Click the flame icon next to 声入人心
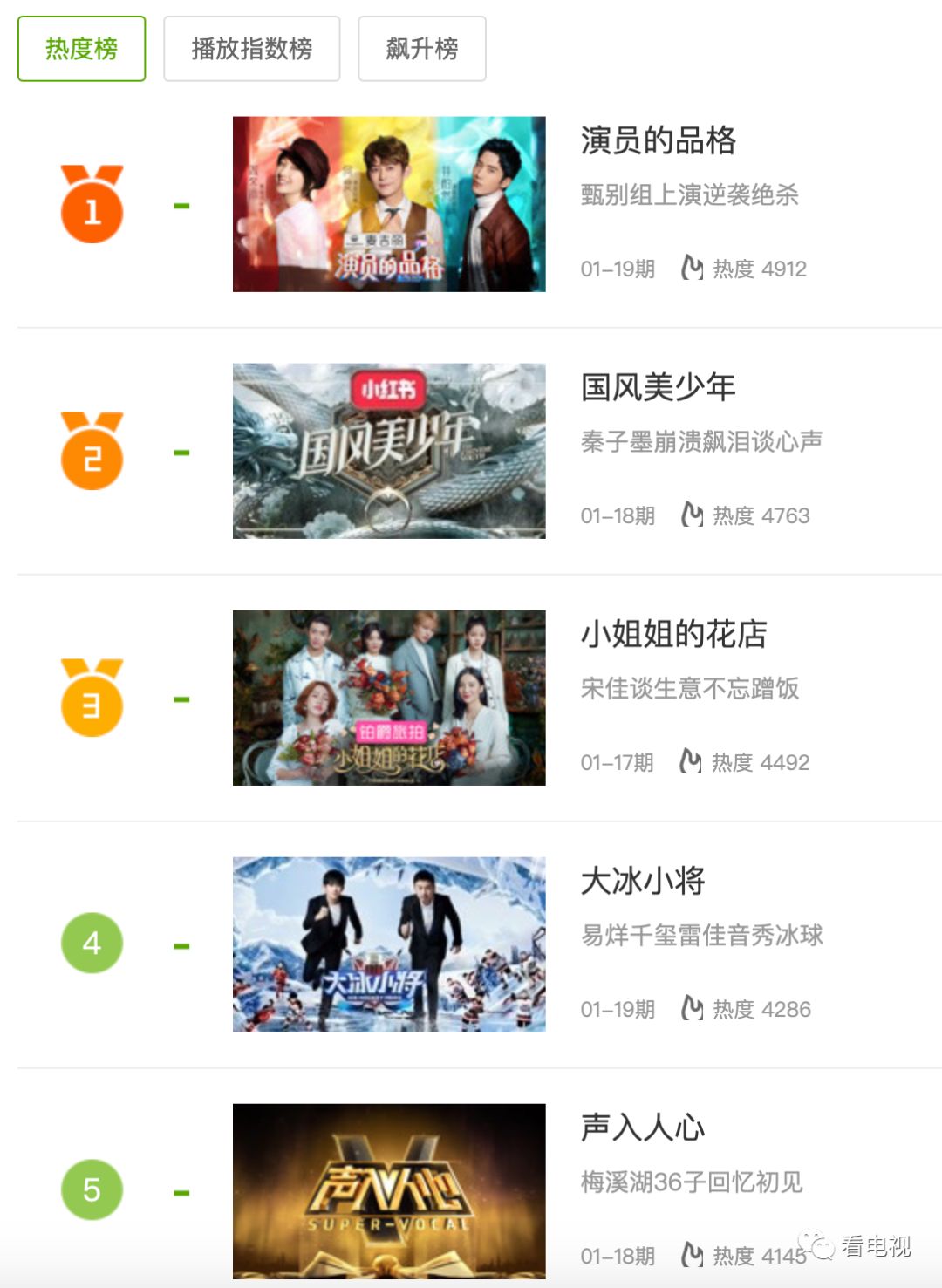 point(692,1256)
